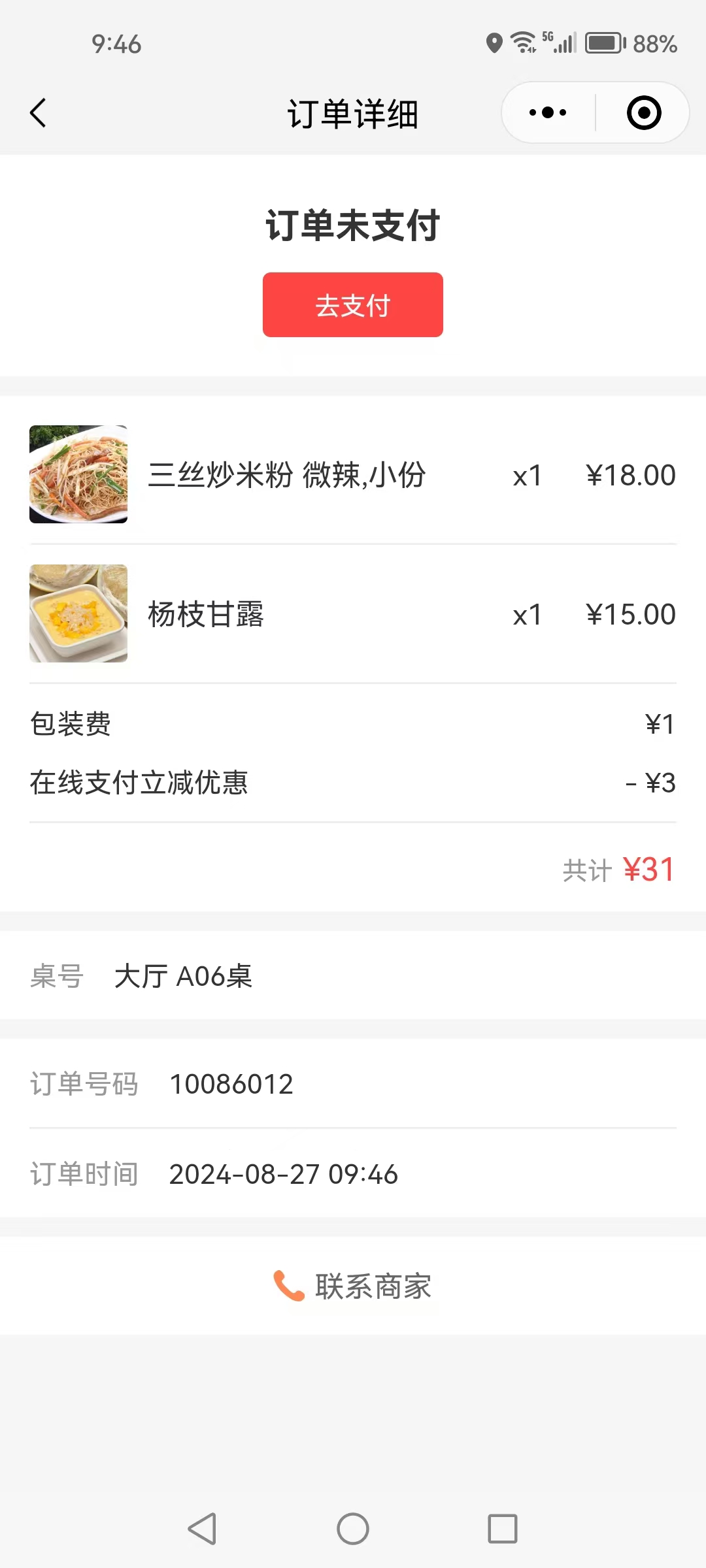Open the system recent apps view
The height and width of the screenshot is (1568, 706).
click(502, 1529)
